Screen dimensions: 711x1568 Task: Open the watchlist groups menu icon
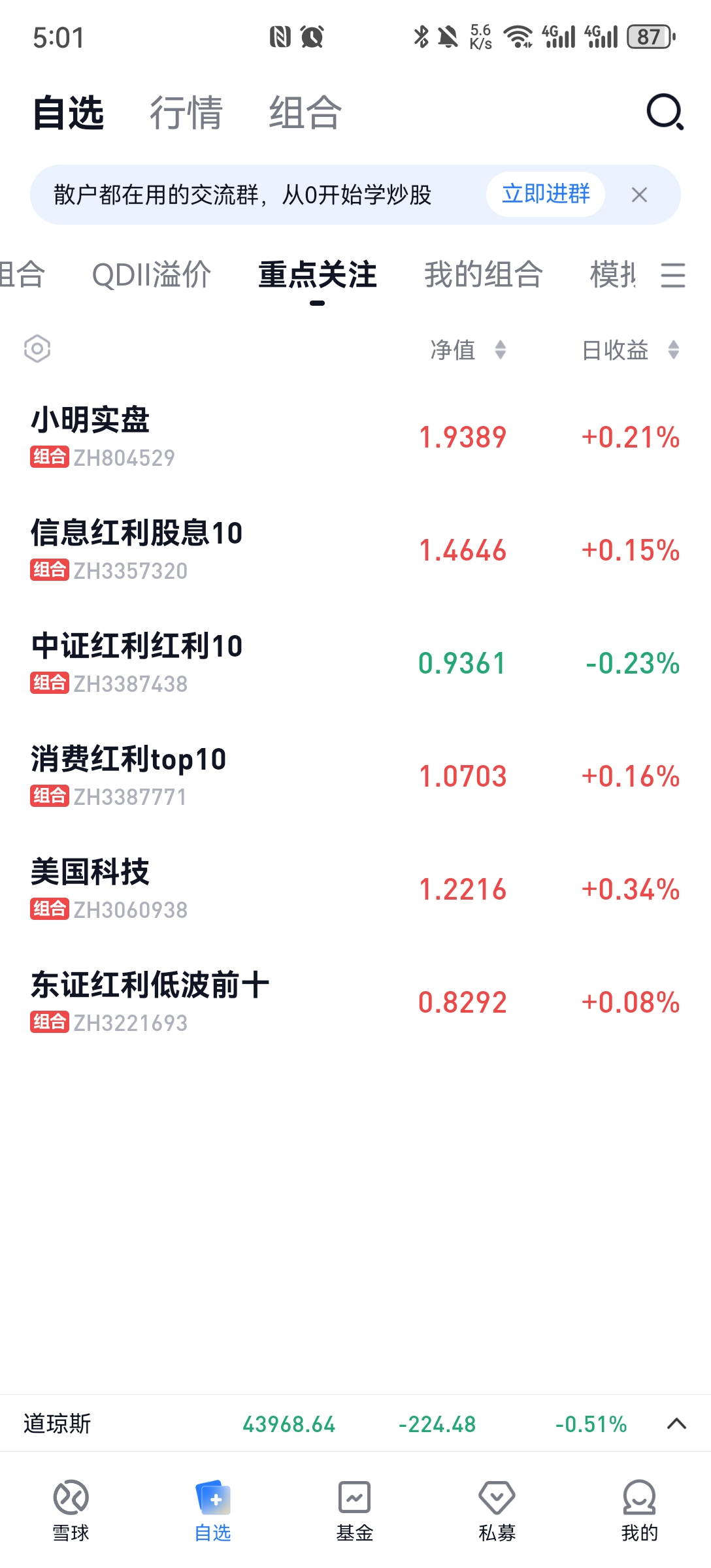(x=673, y=275)
